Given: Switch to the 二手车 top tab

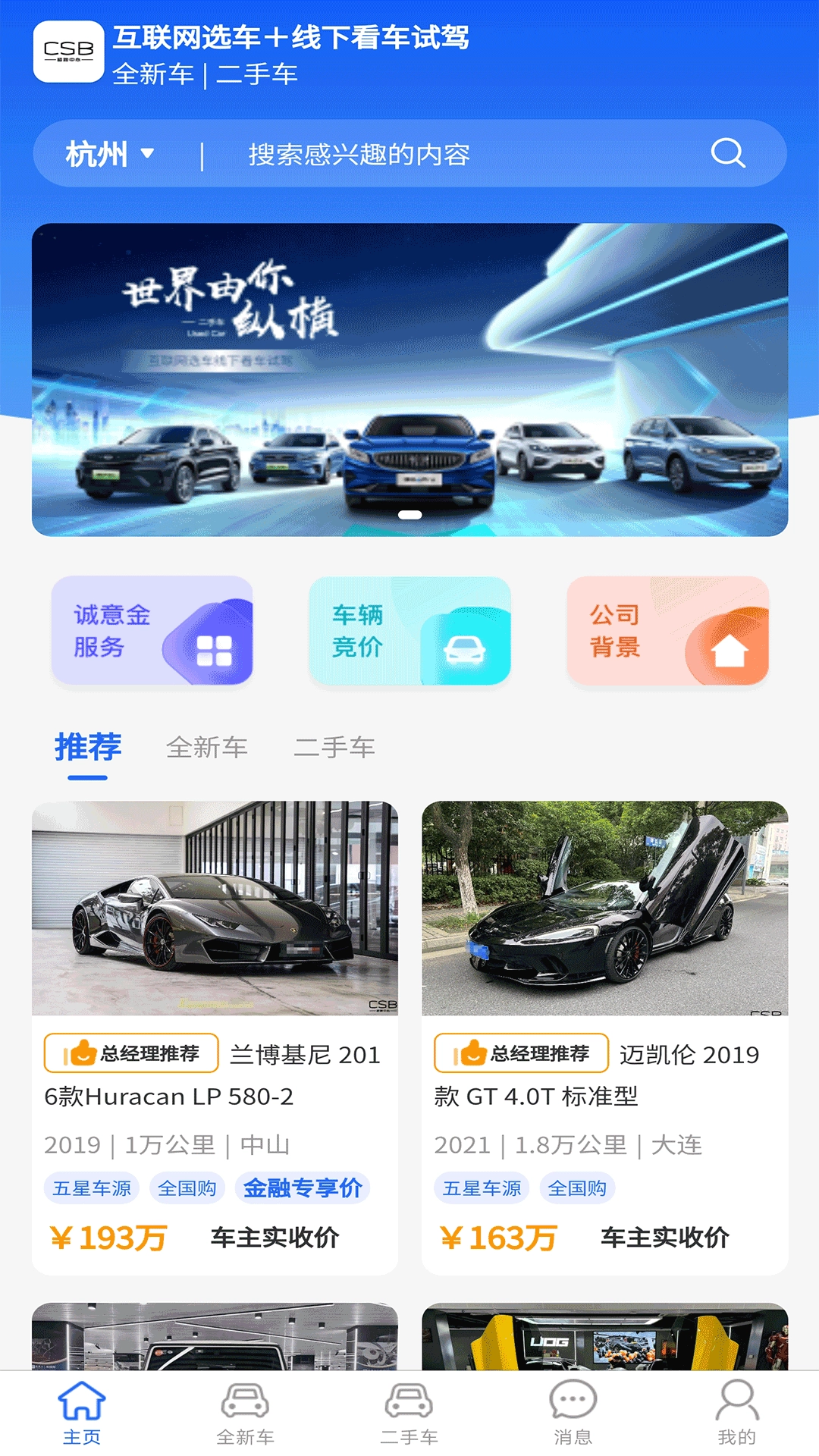Looking at the screenshot, I should (x=334, y=748).
